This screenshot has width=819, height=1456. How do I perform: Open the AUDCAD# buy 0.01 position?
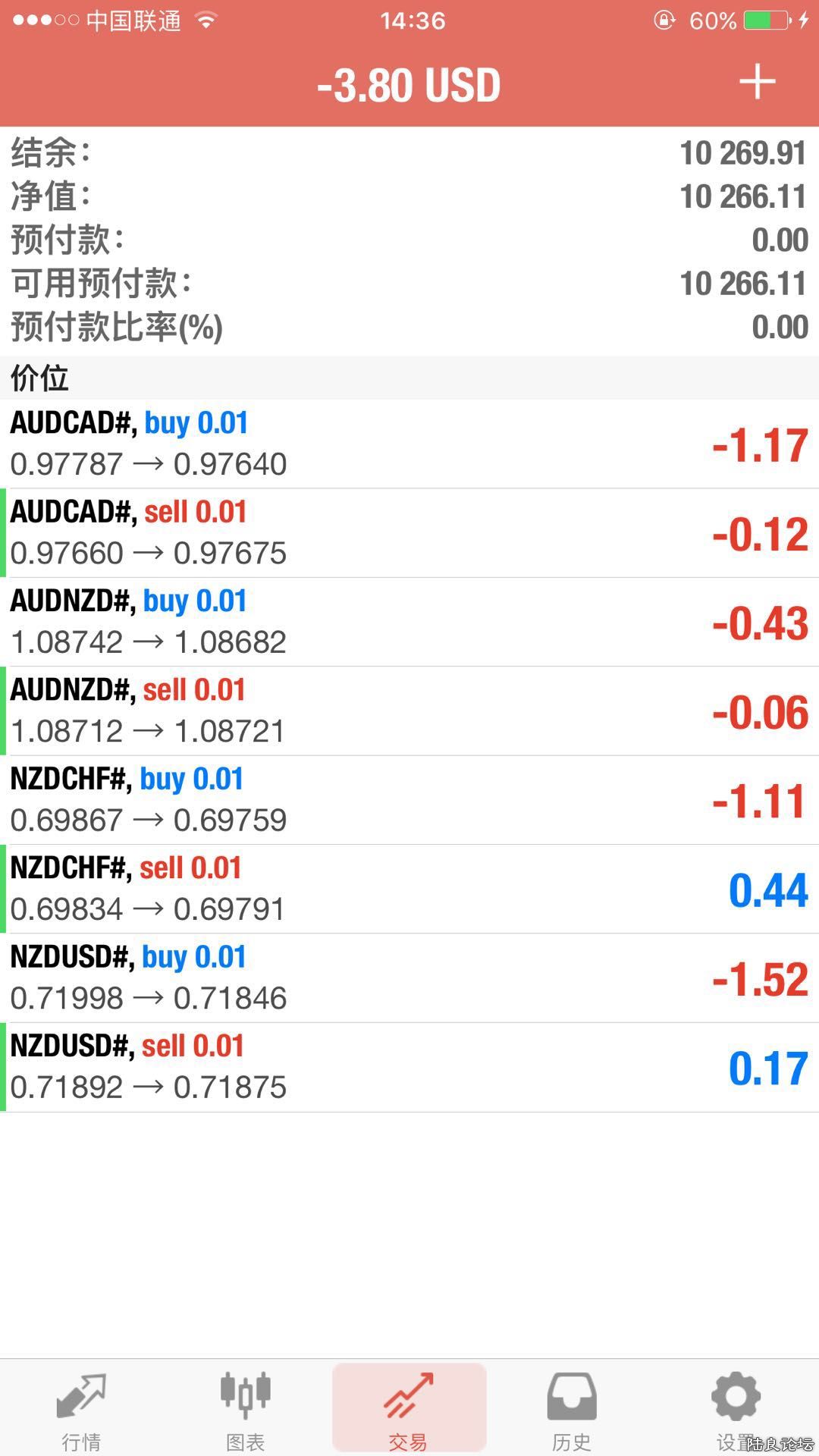click(409, 444)
